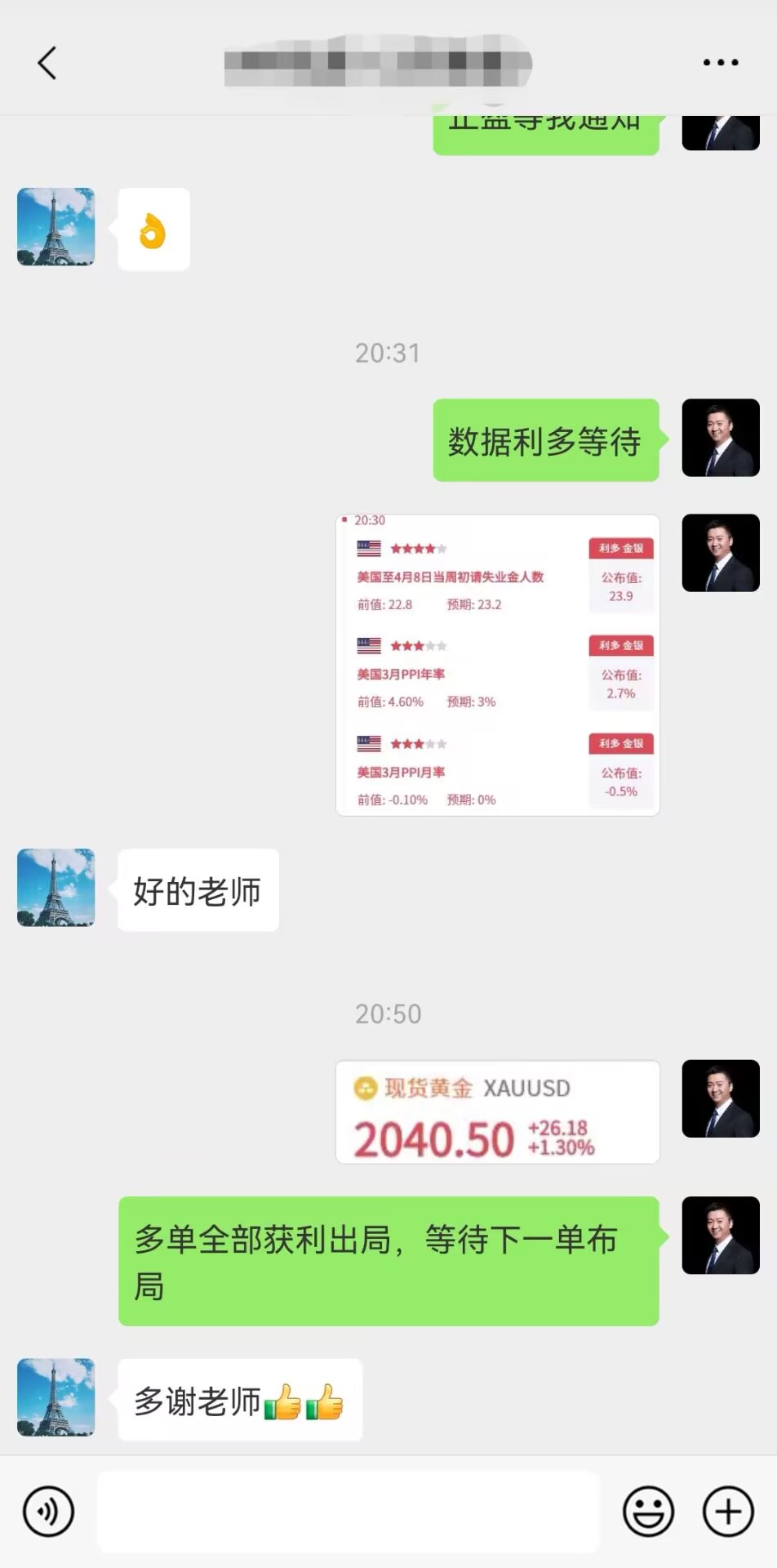Open teacher's avatar beside 数据利多等待
The image size is (777, 1568).
click(x=720, y=438)
